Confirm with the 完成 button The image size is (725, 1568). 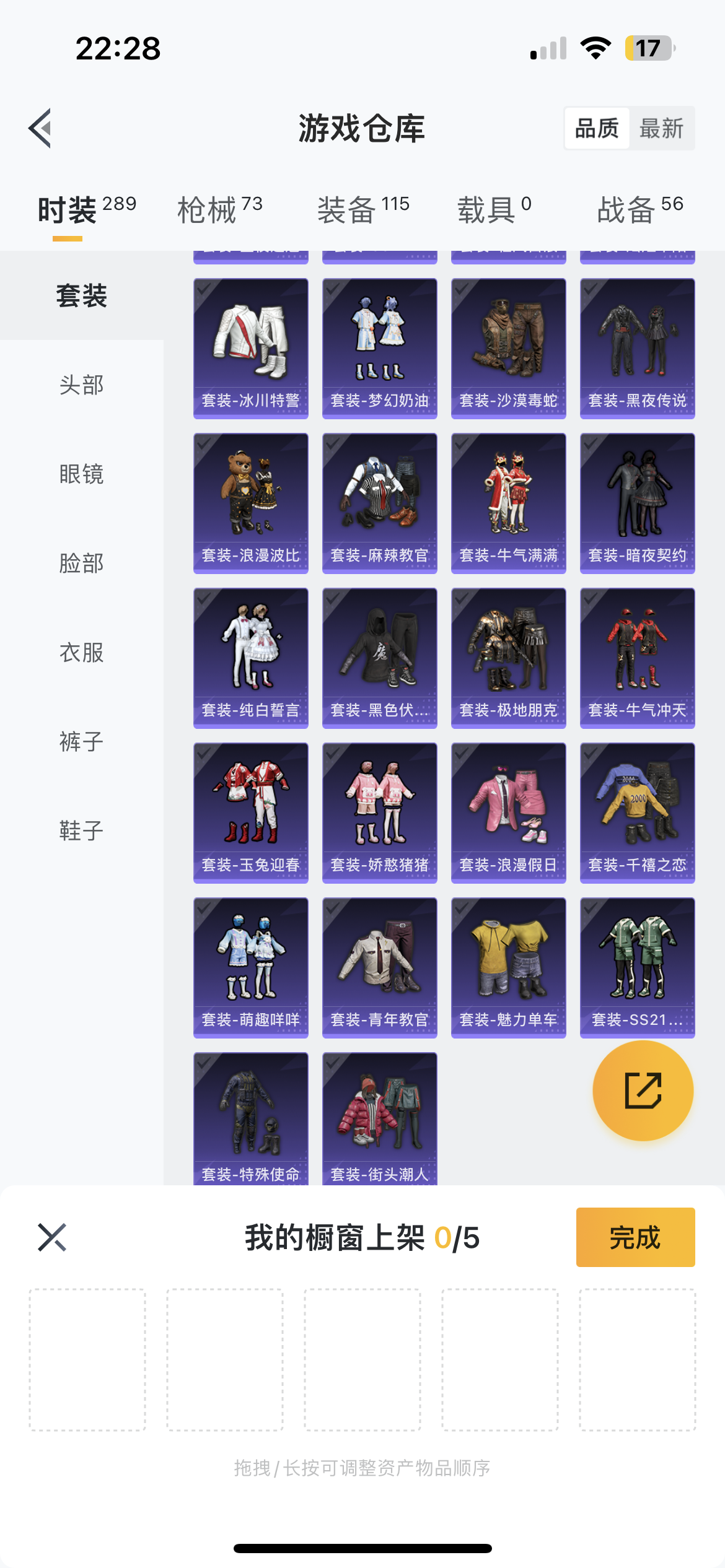pos(636,1237)
